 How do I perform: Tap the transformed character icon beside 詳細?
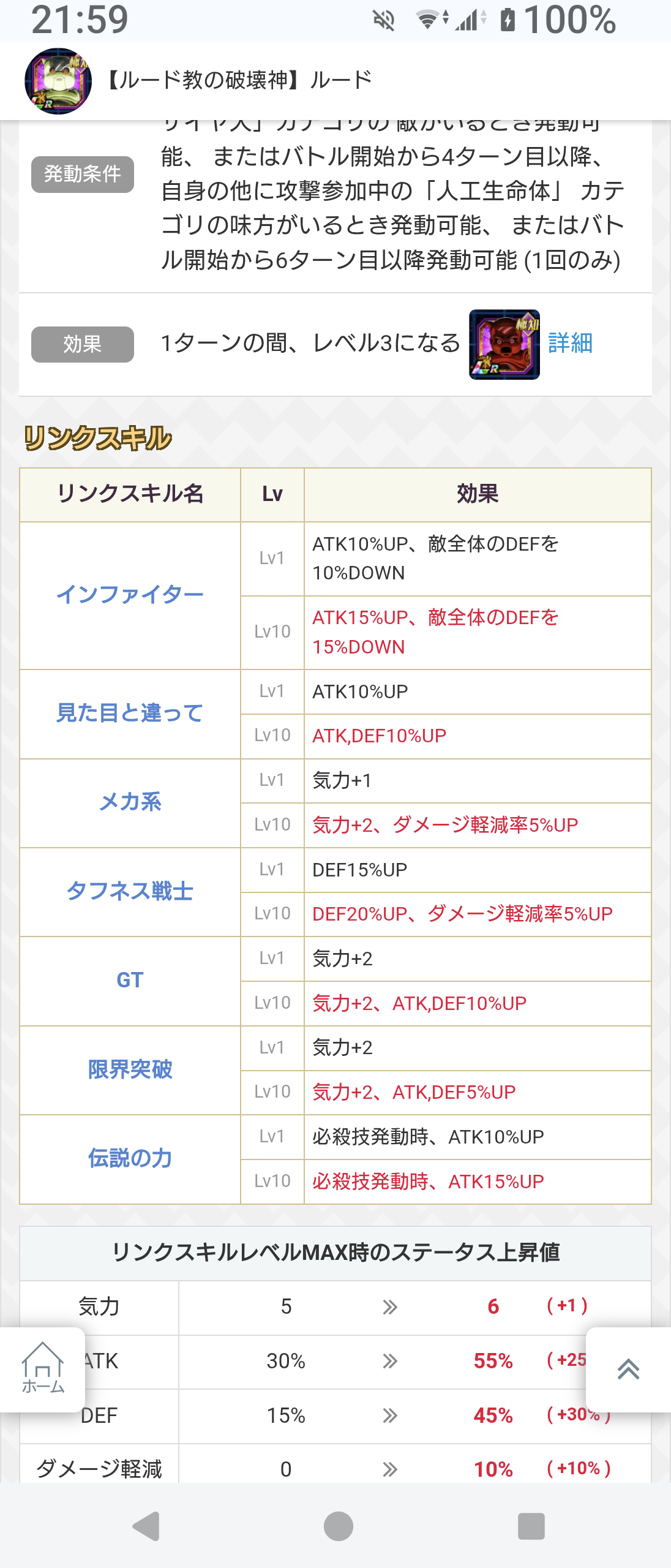point(504,344)
